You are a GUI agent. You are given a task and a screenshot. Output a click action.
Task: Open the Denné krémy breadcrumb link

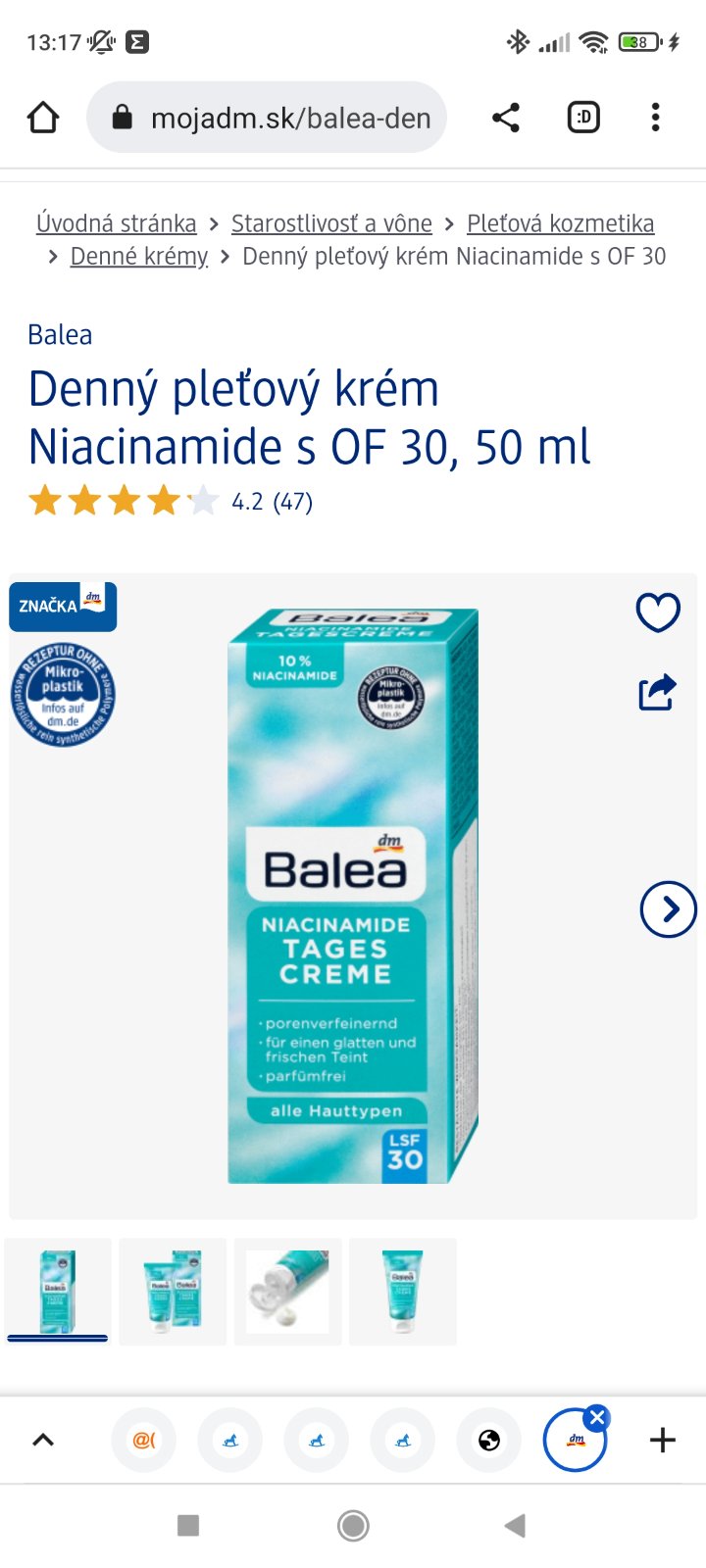coord(139,257)
